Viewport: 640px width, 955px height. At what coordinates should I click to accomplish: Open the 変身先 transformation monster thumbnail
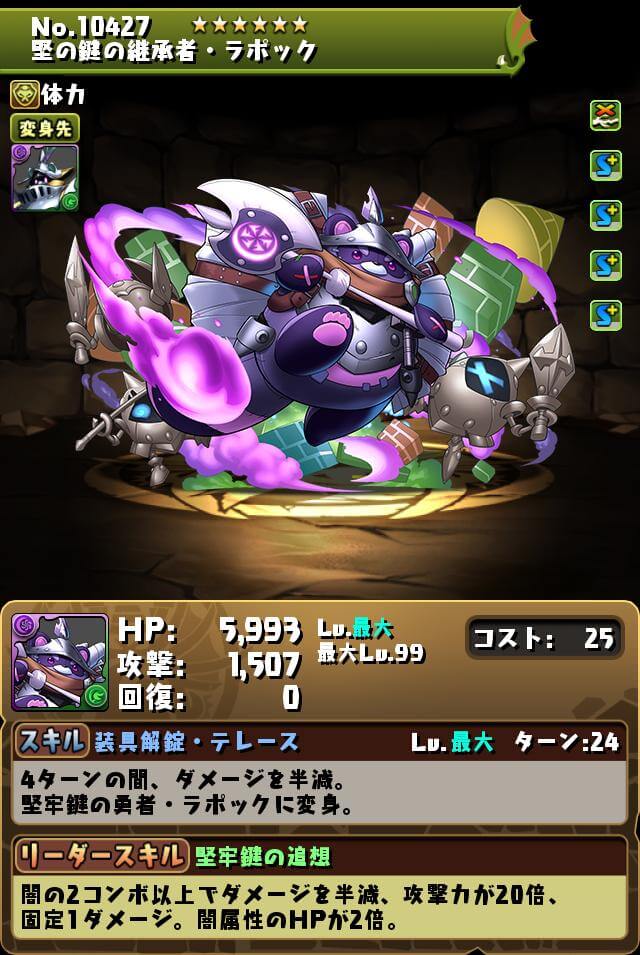coord(45,178)
